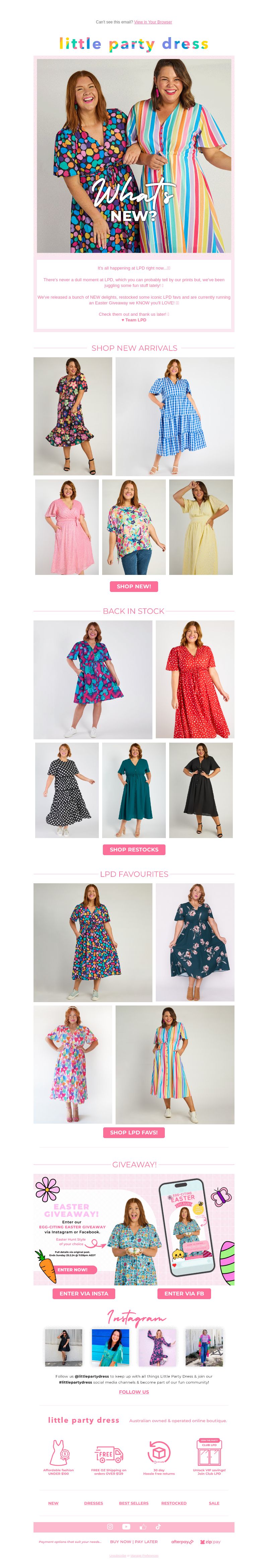Open the FOLLOW US link

134,1392
